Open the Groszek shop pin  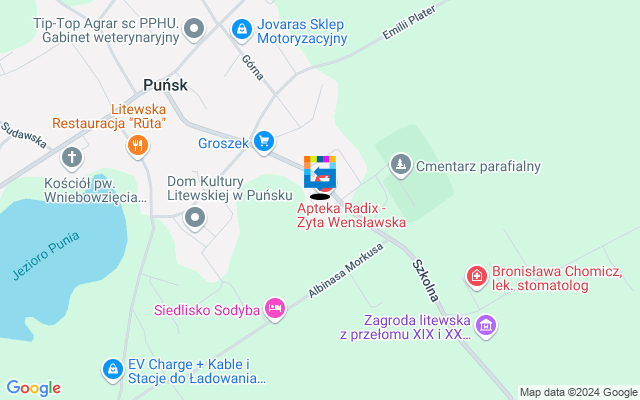[264, 142]
